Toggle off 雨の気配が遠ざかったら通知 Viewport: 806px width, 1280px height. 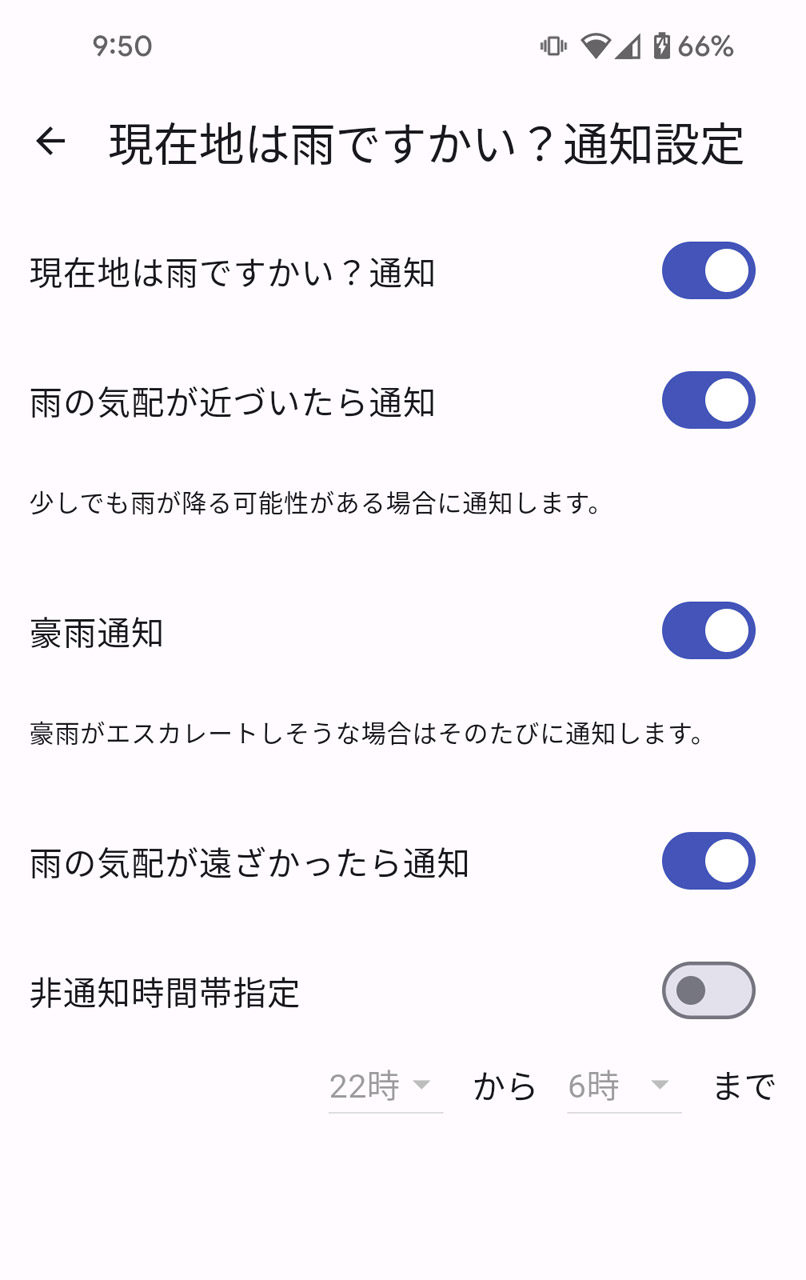(x=708, y=860)
